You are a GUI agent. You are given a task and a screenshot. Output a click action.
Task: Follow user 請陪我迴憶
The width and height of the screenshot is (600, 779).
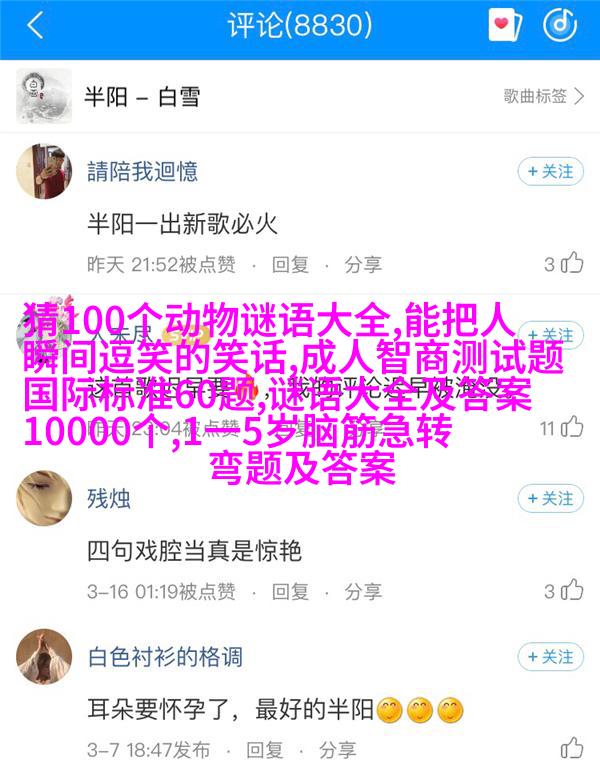(550, 171)
